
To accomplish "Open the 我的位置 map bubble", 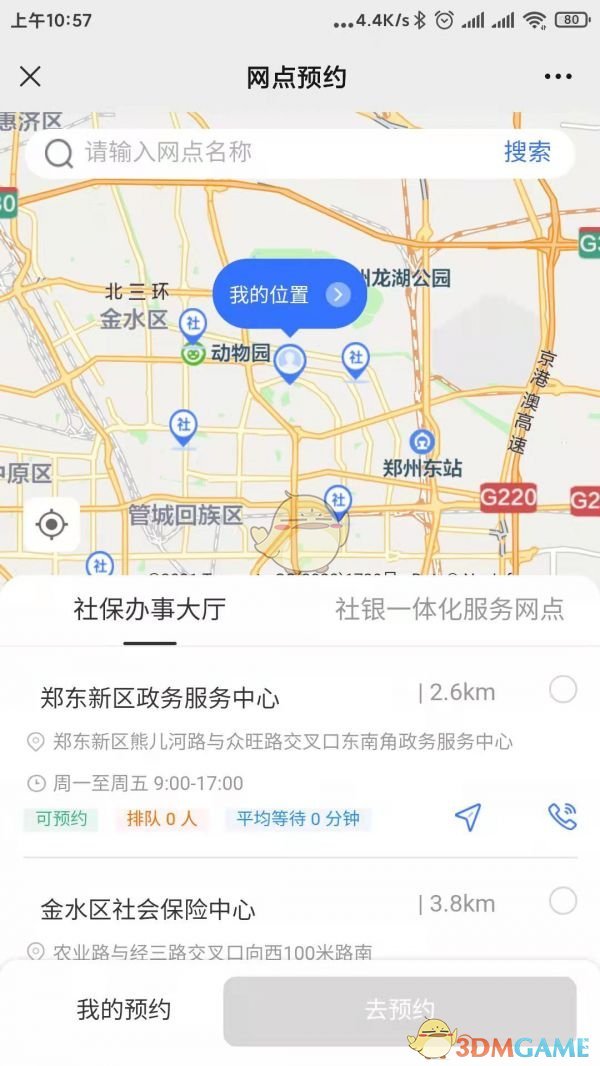I will click(x=289, y=294).
